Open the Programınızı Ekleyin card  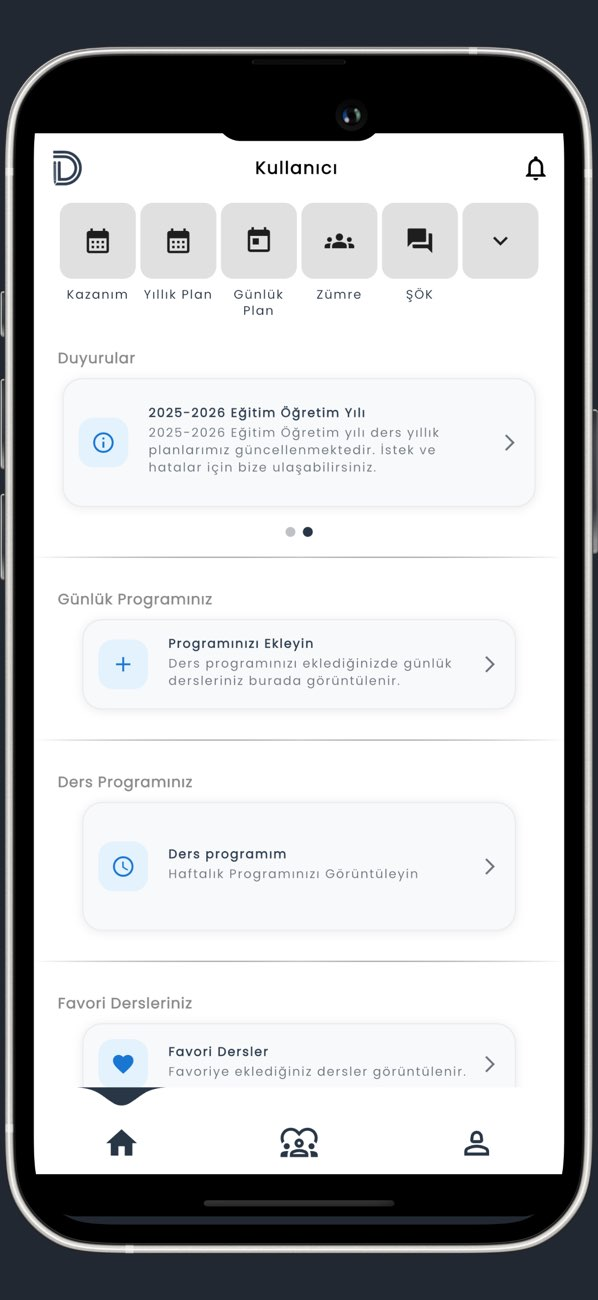[299, 664]
